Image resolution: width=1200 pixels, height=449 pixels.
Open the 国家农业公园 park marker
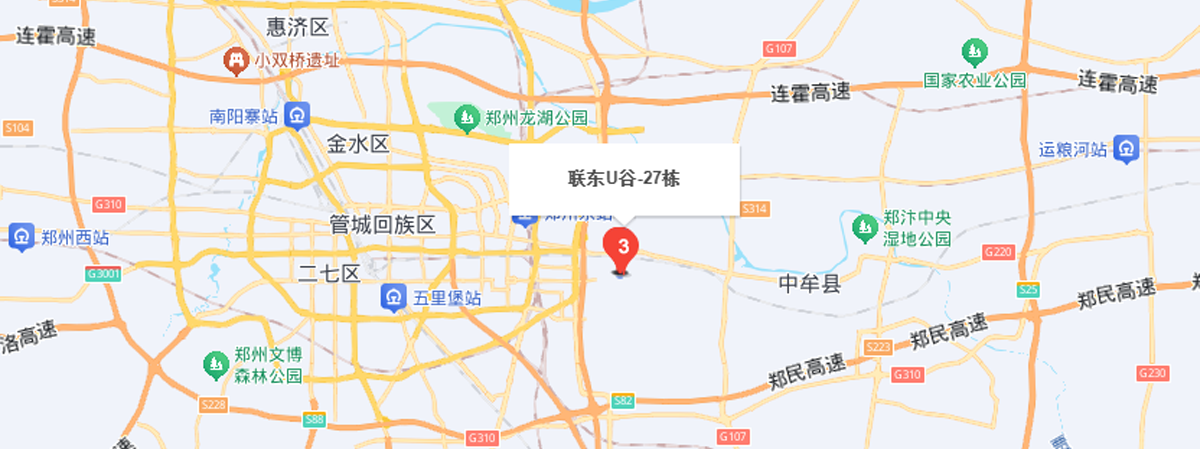point(973,51)
